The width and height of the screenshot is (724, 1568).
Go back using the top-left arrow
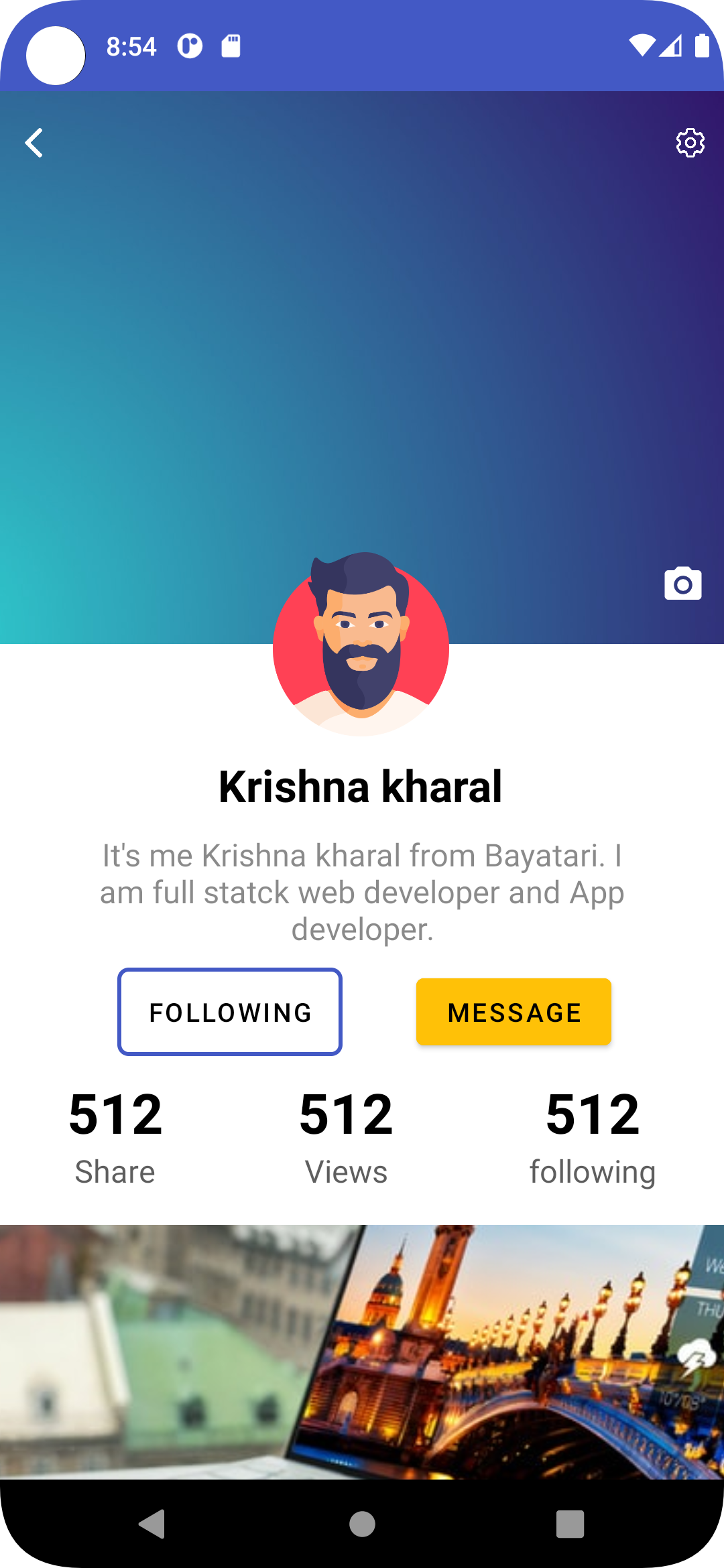34,143
